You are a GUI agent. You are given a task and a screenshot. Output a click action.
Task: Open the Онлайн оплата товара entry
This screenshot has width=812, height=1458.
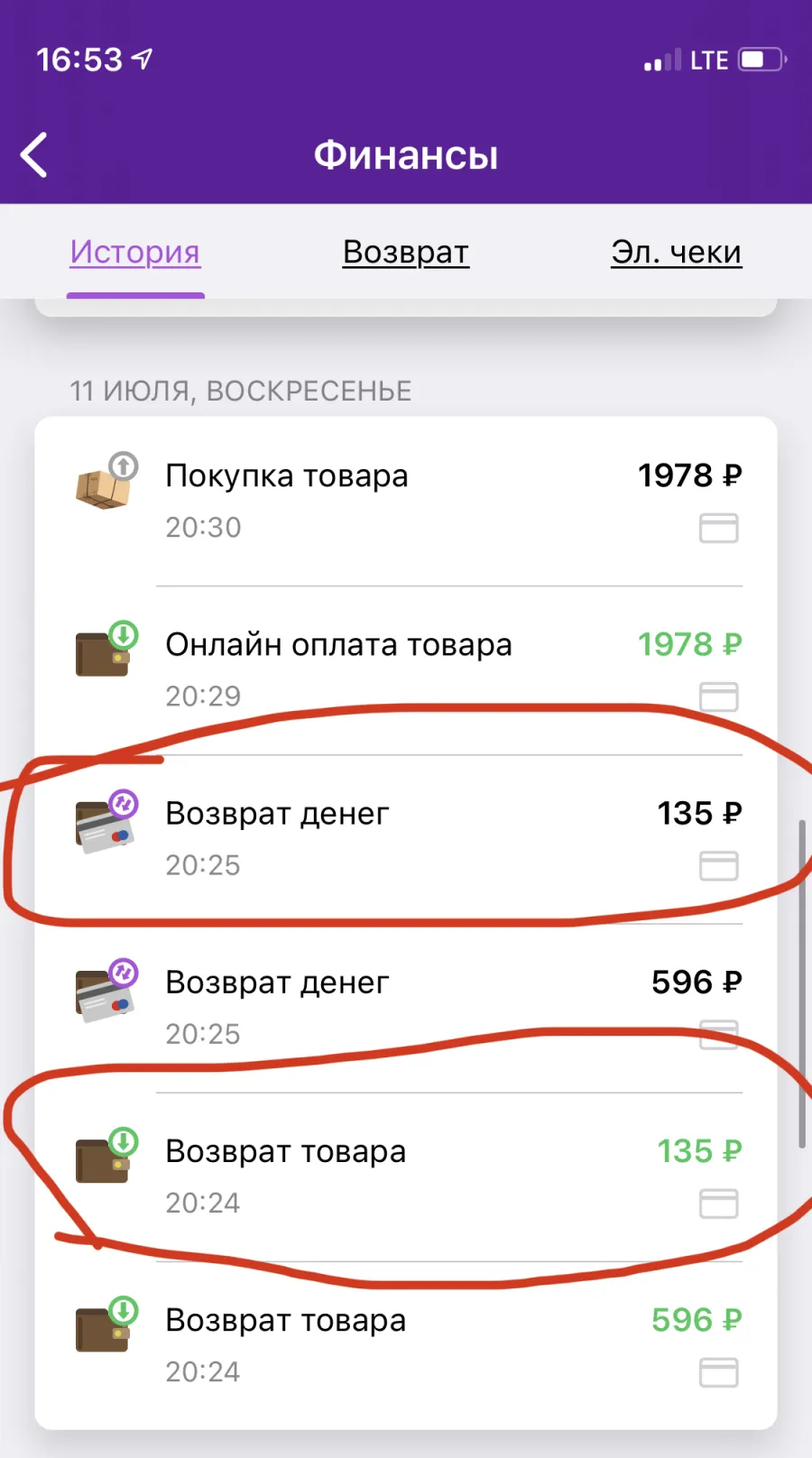406,670
